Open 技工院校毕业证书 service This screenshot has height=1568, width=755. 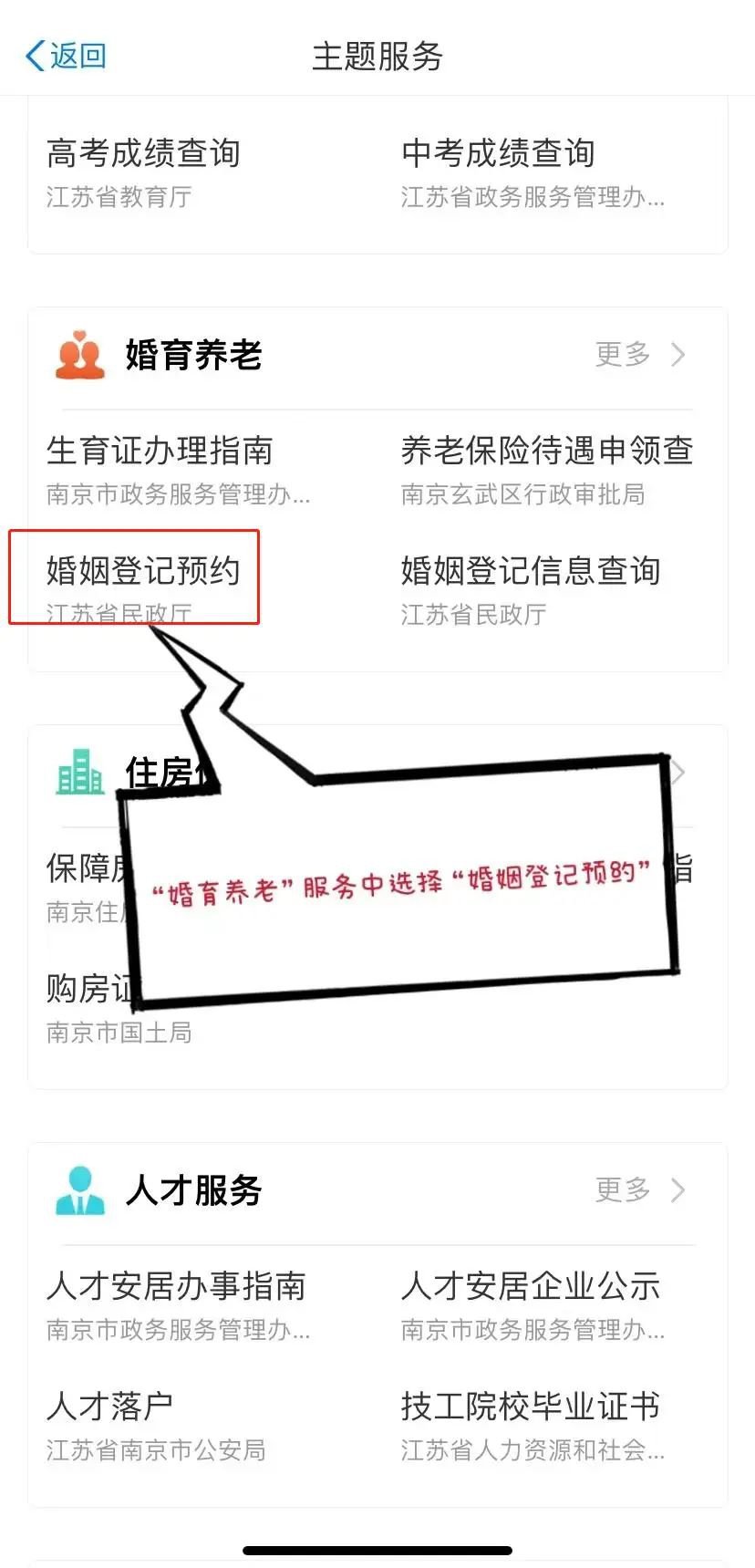(x=530, y=1407)
